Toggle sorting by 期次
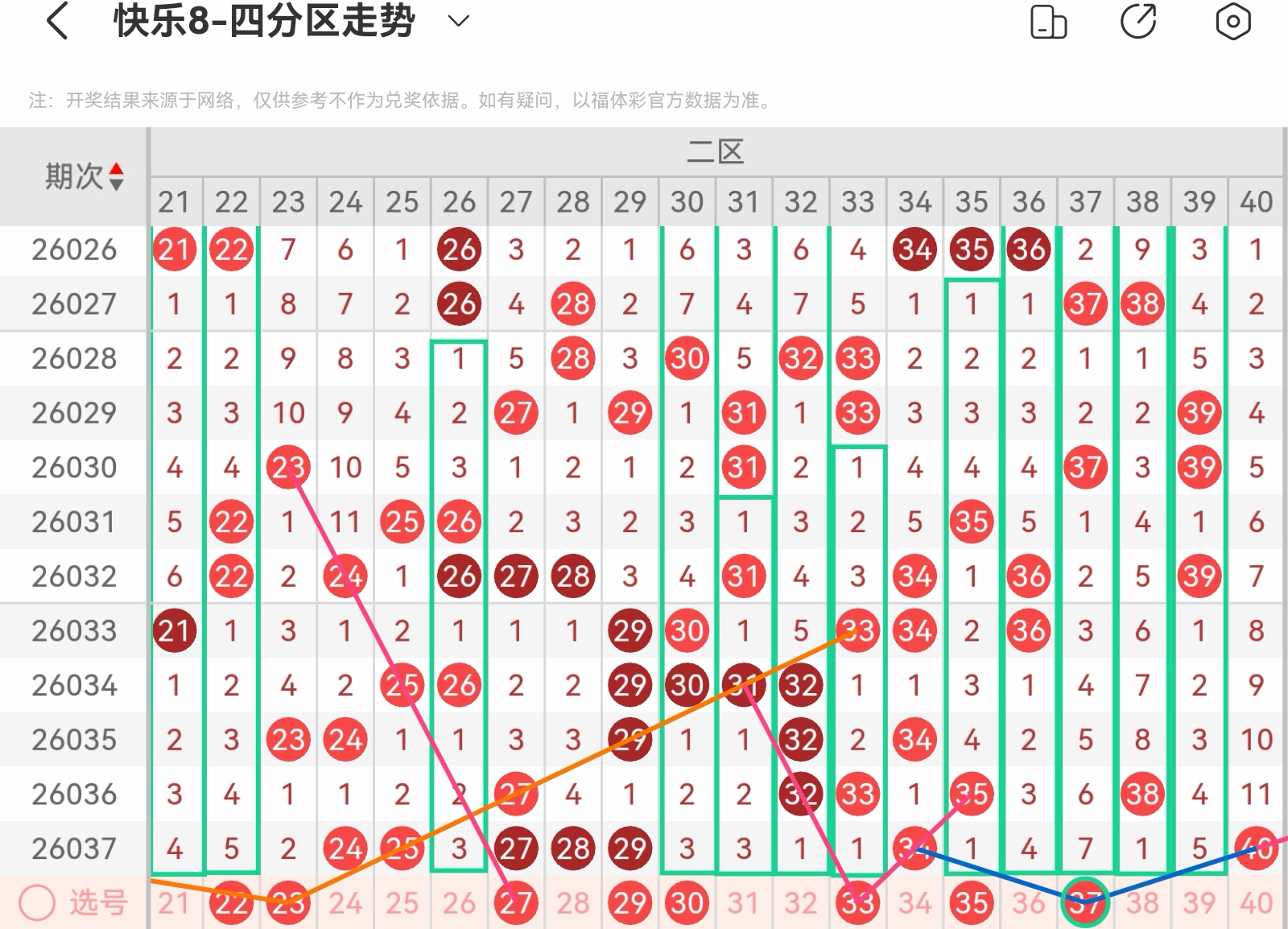The width and height of the screenshot is (1288, 929). (116, 176)
